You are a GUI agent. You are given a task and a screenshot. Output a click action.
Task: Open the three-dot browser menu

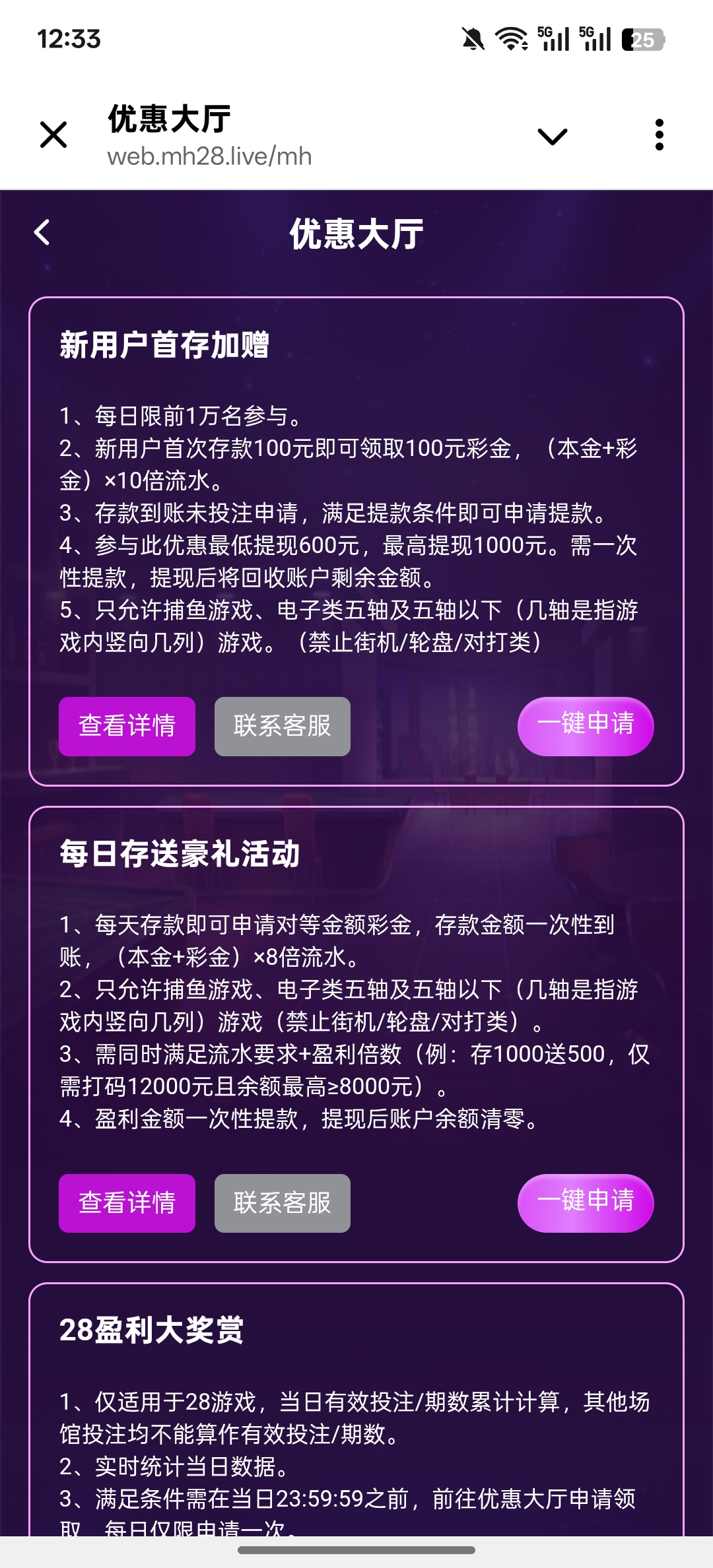click(658, 133)
